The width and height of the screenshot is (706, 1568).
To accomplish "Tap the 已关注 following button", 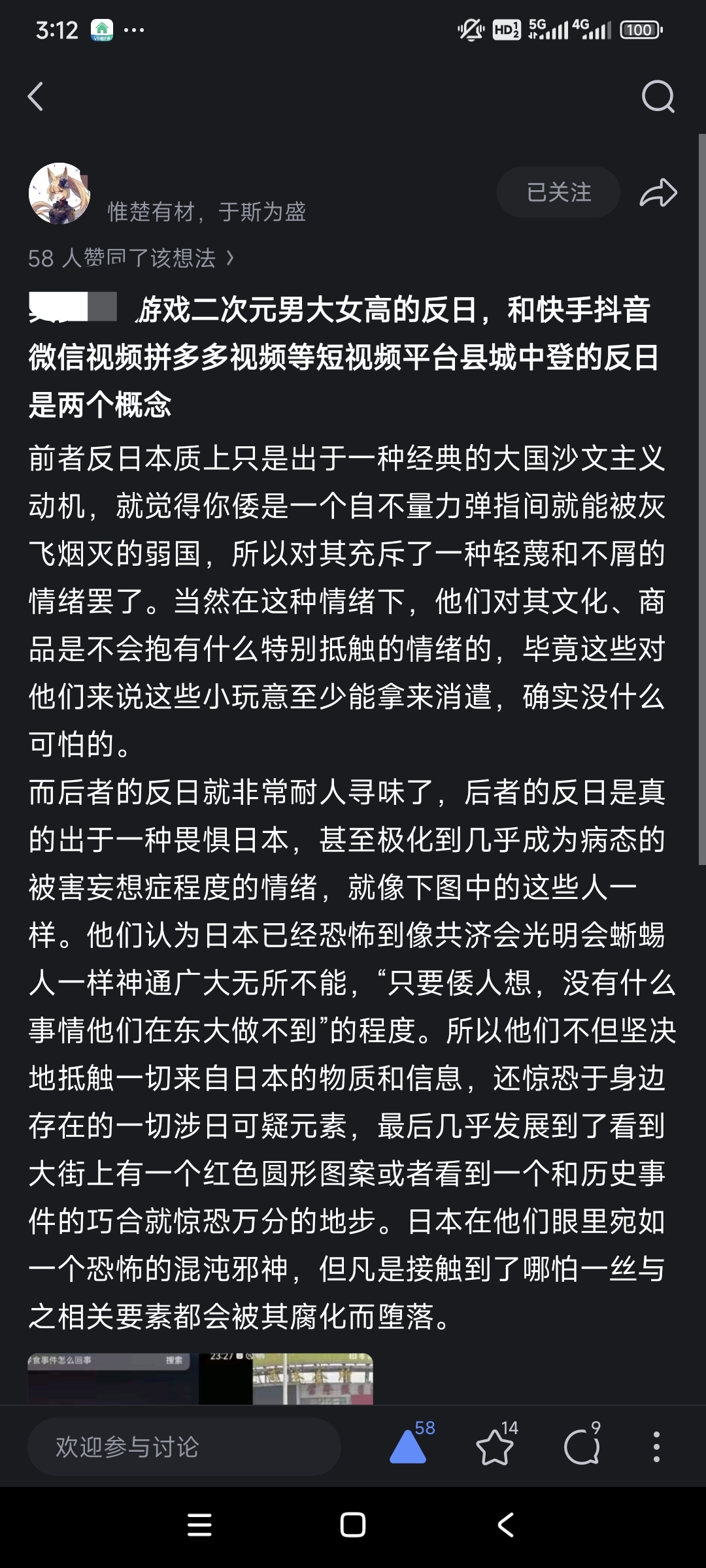I will (x=558, y=192).
